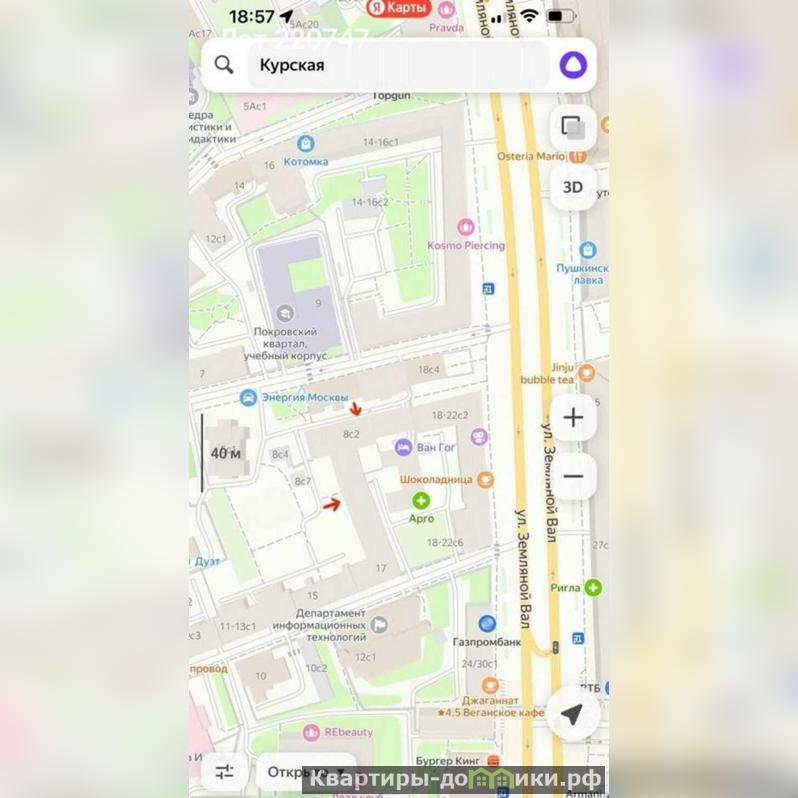
Task: Open the Ван Гог hotel marker
Action: click(403, 447)
